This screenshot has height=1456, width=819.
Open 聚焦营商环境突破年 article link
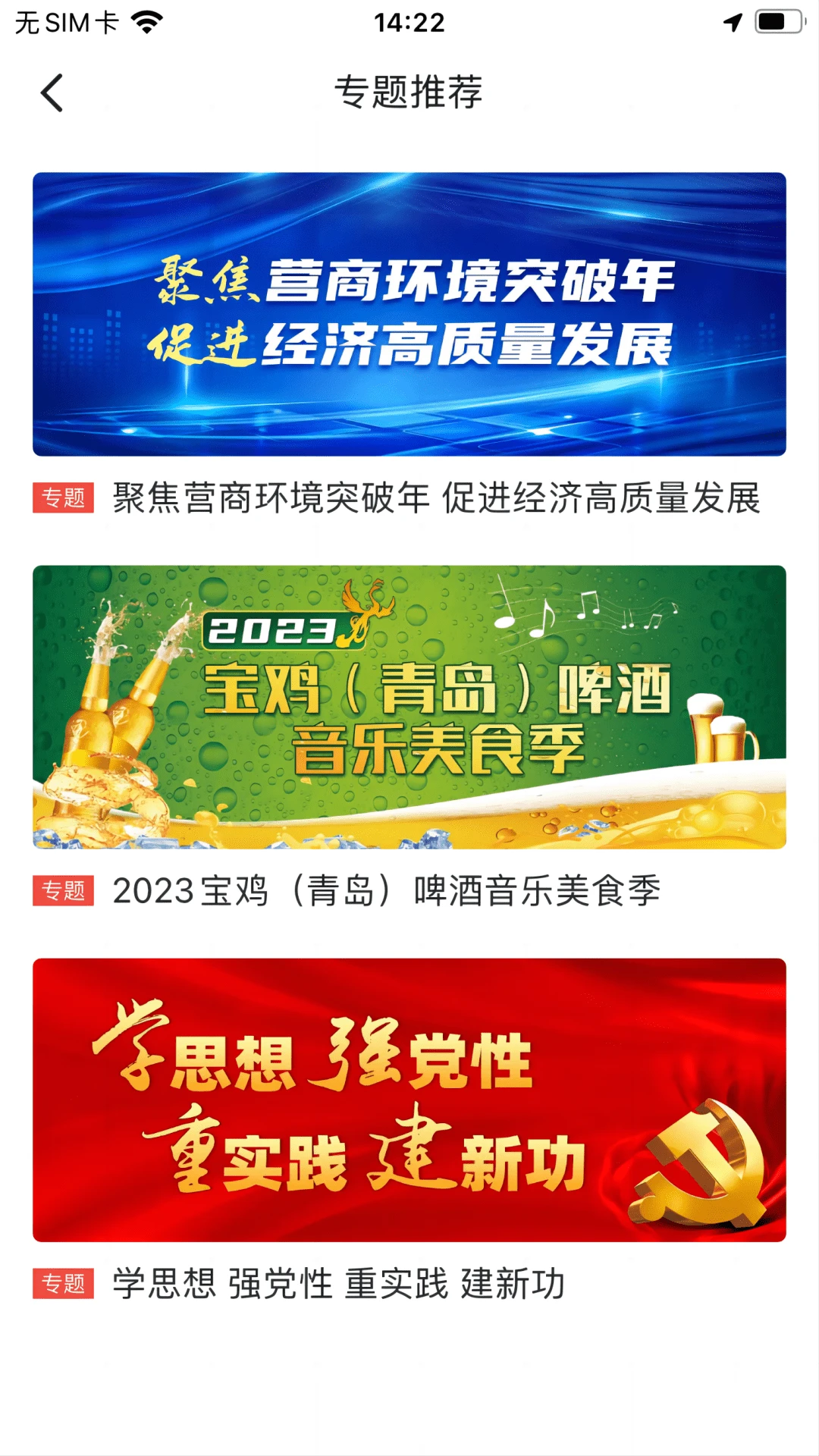(440, 497)
